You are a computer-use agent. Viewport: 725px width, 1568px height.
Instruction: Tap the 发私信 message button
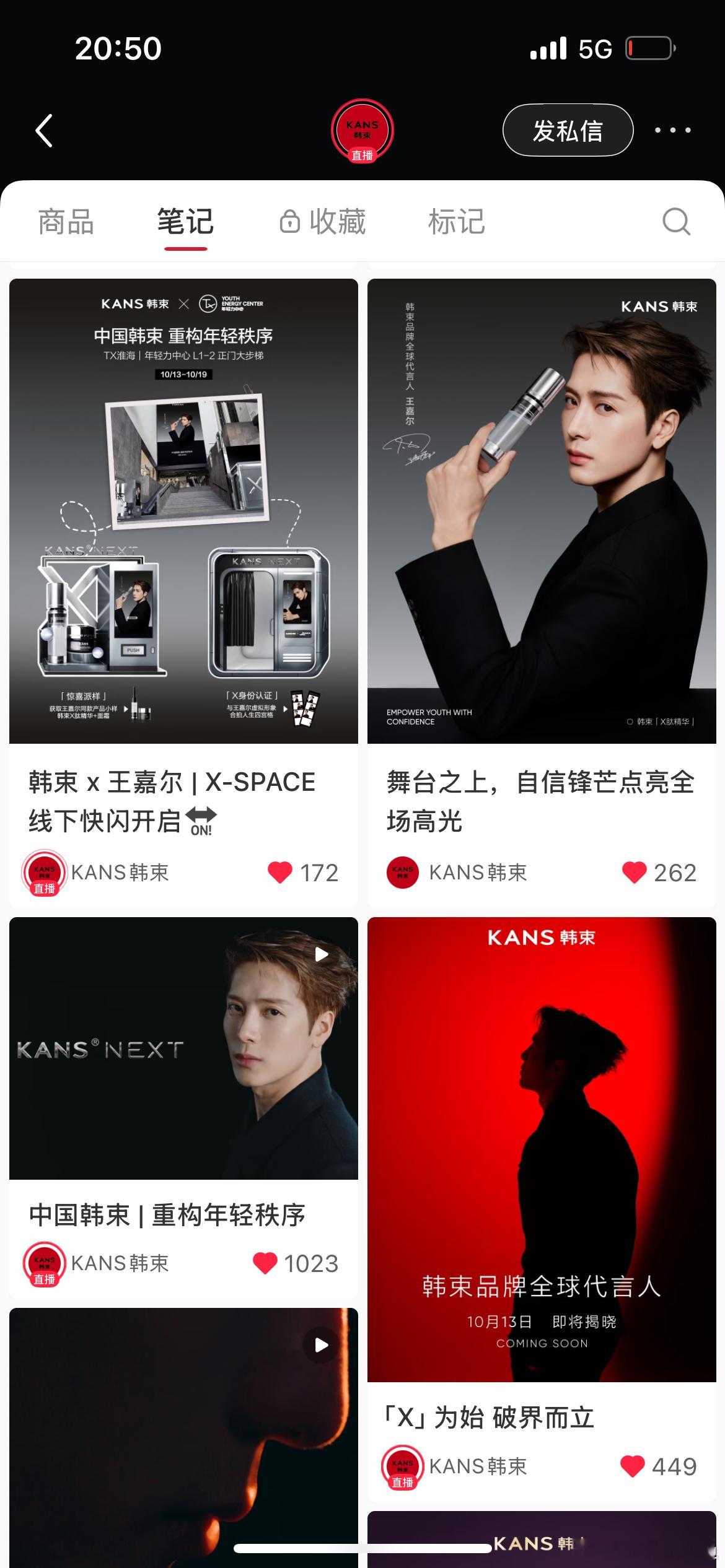click(567, 131)
